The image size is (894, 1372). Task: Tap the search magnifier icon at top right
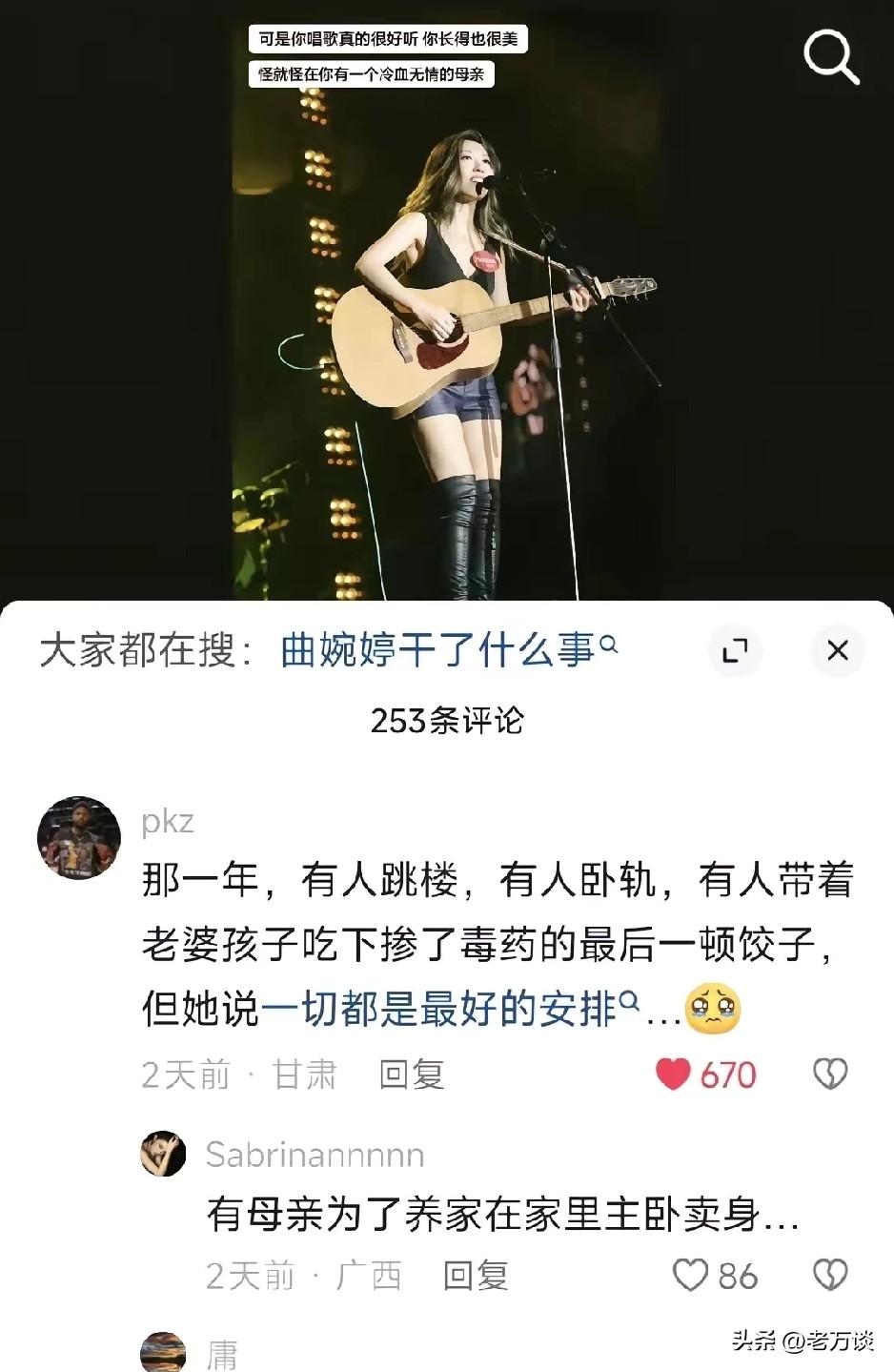point(831,59)
